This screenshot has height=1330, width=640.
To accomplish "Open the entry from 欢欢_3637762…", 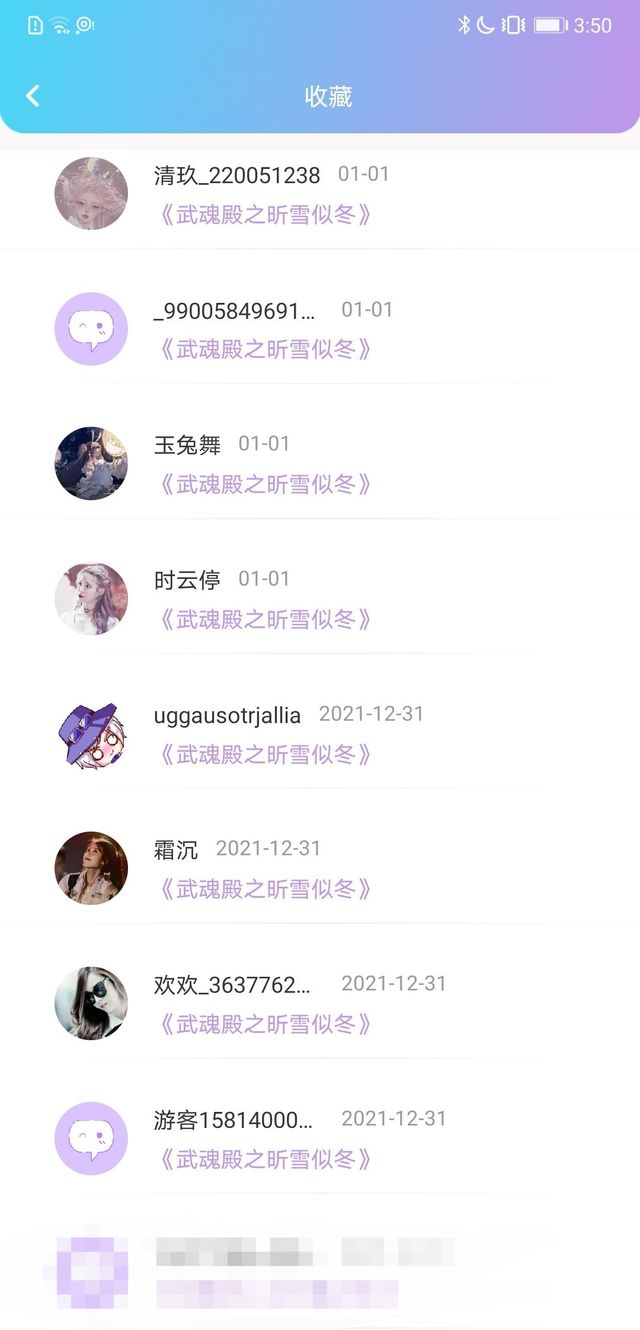I will pyautogui.click(x=320, y=1003).
